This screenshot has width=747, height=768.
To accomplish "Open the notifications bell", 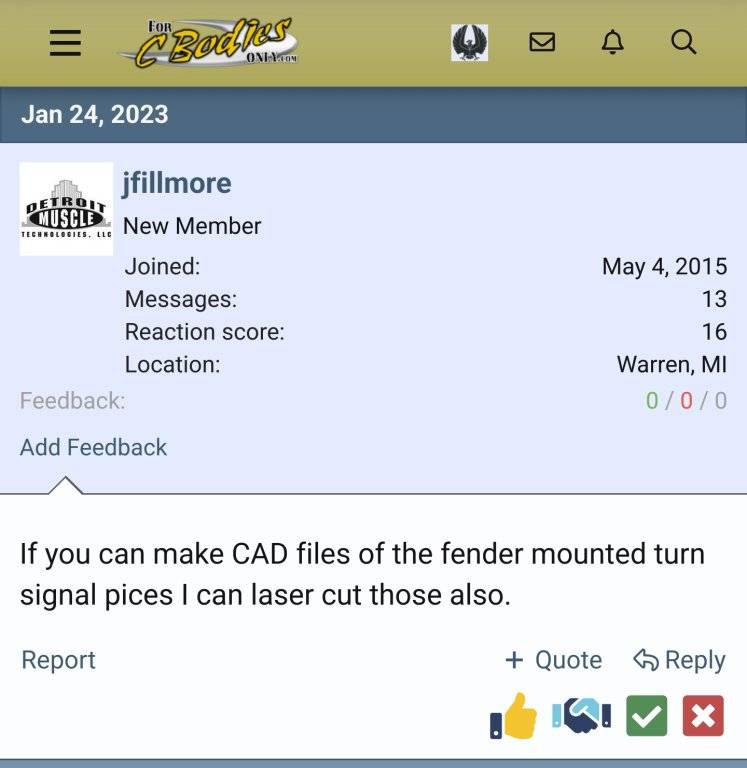I will [613, 42].
